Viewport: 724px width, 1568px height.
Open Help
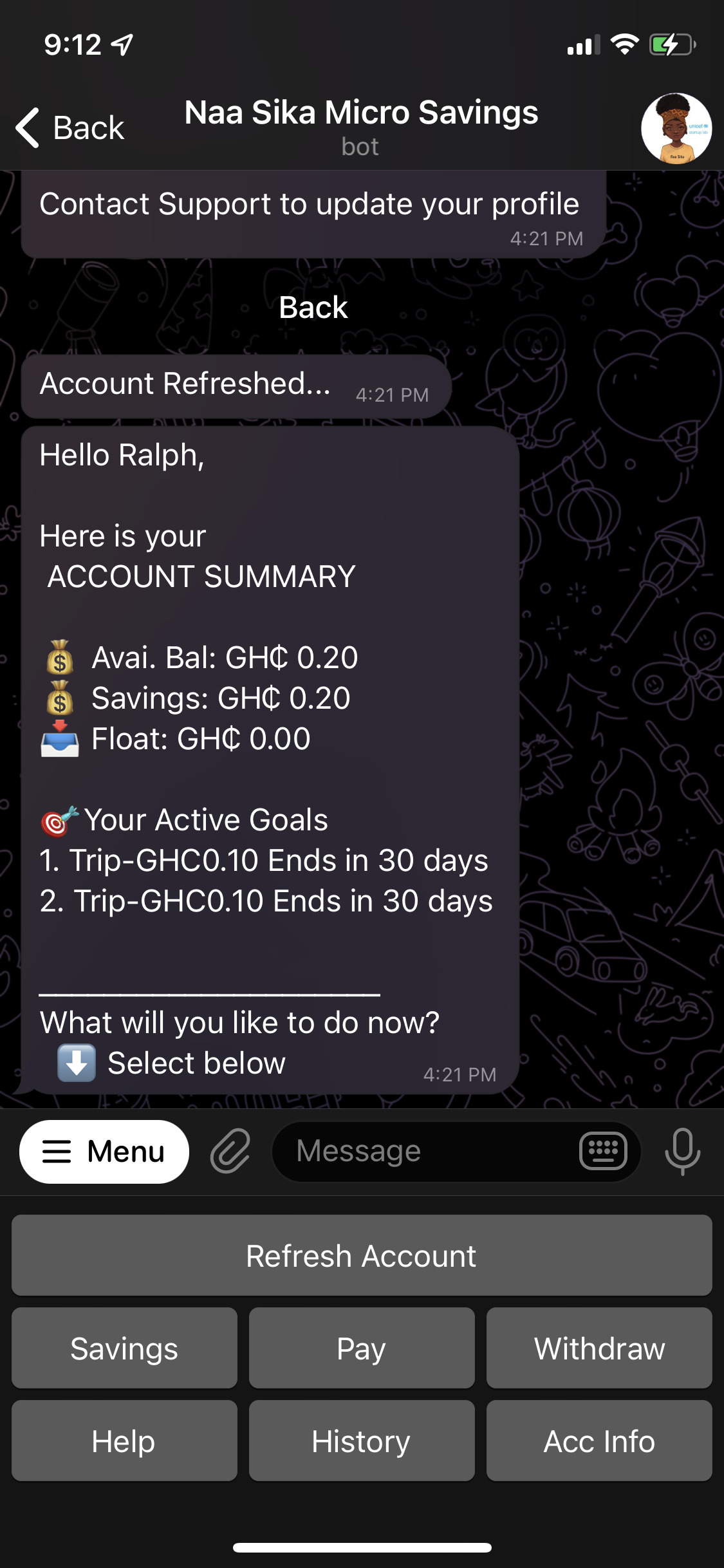click(124, 1441)
